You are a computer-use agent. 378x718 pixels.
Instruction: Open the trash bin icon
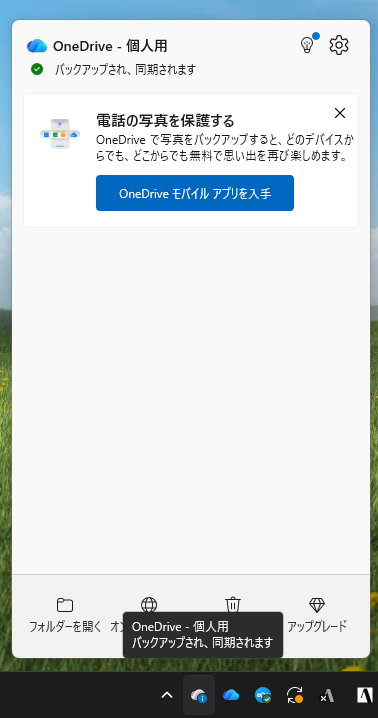pyautogui.click(x=233, y=604)
